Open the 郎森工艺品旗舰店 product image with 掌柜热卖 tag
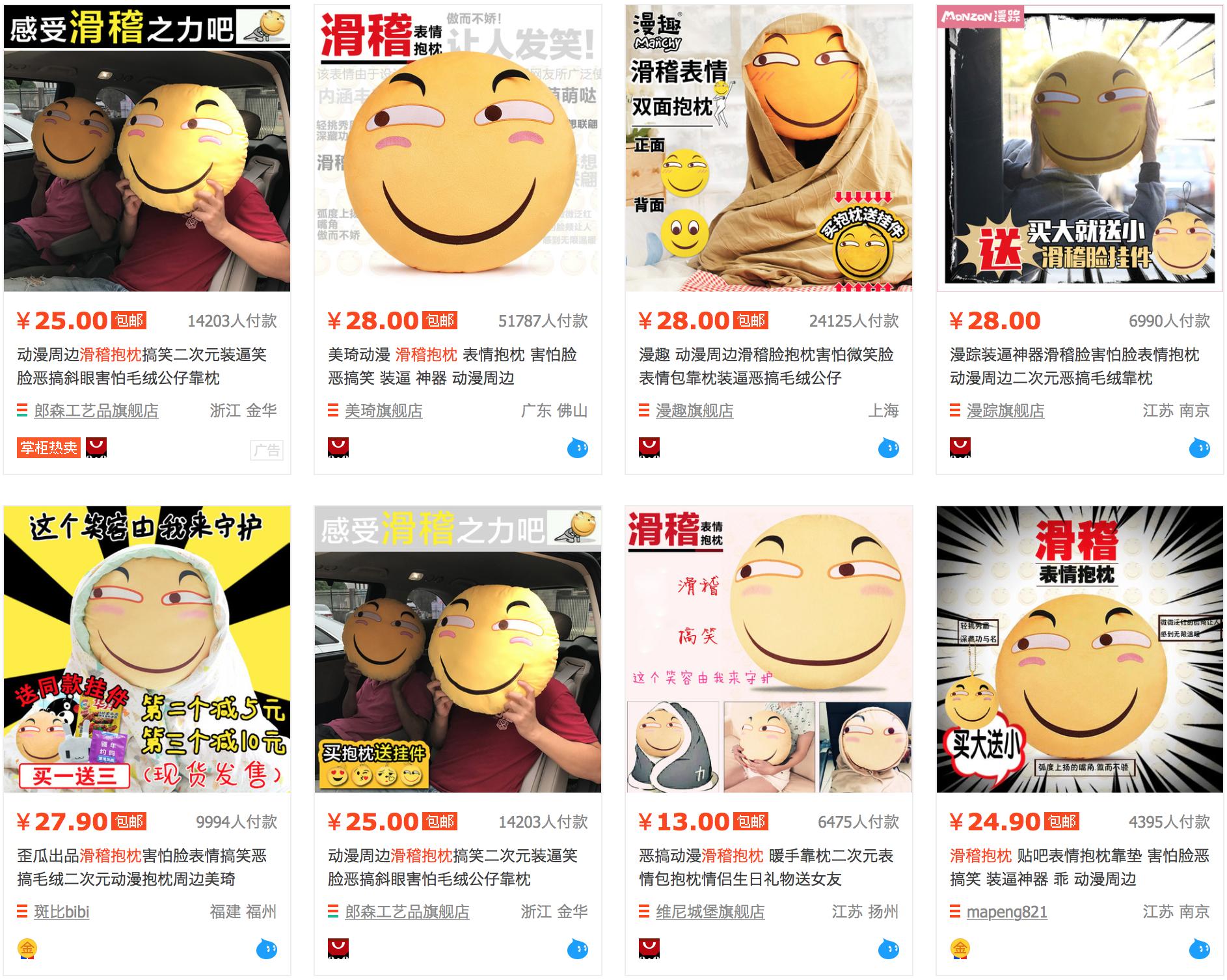 (x=147, y=148)
